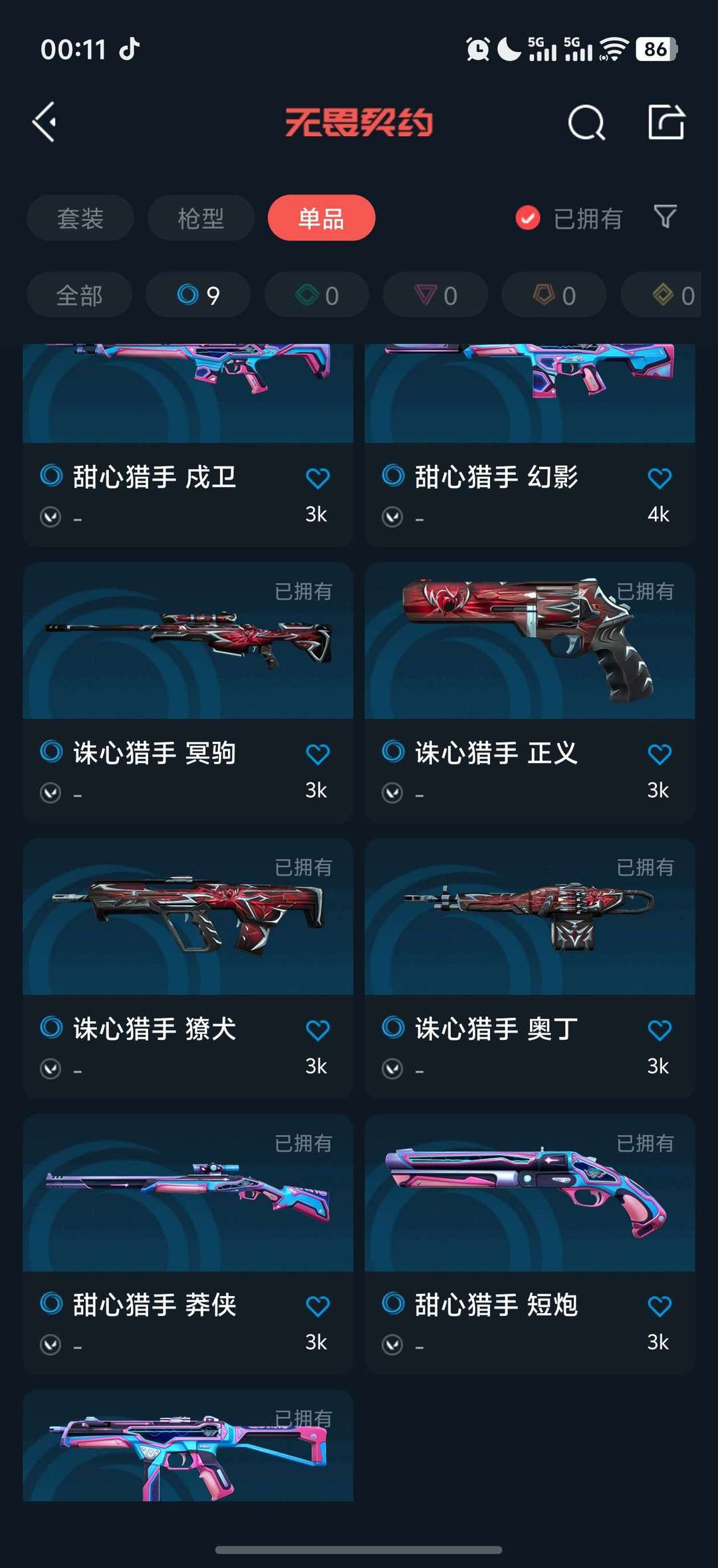Open search via the magnifier icon
The width and height of the screenshot is (718, 1568).
pos(585,122)
